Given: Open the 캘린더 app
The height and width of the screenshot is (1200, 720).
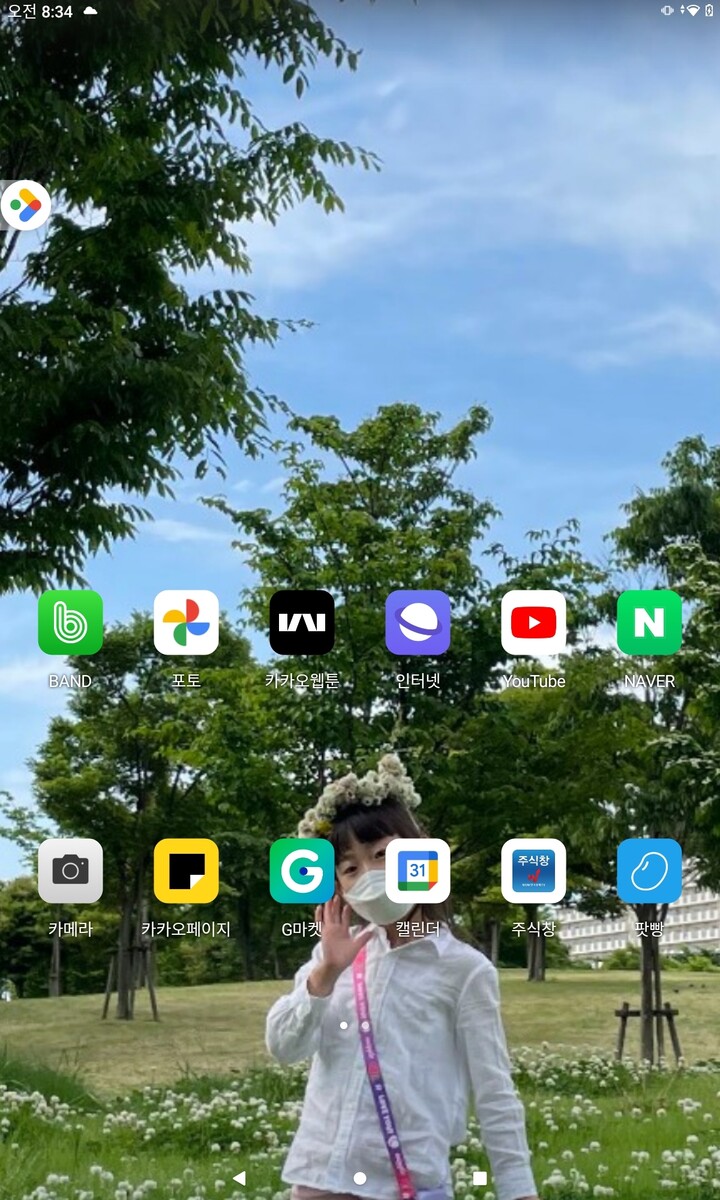Looking at the screenshot, I should click(418, 871).
